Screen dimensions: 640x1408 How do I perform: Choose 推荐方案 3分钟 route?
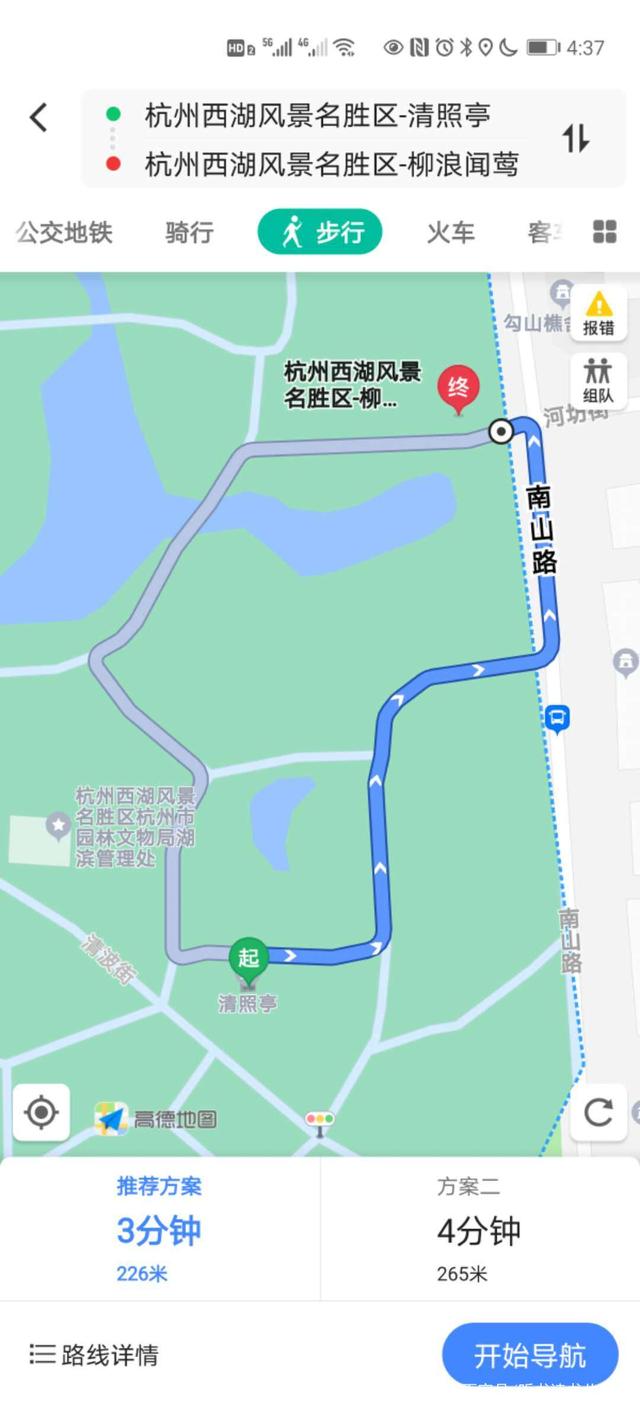160,1229
